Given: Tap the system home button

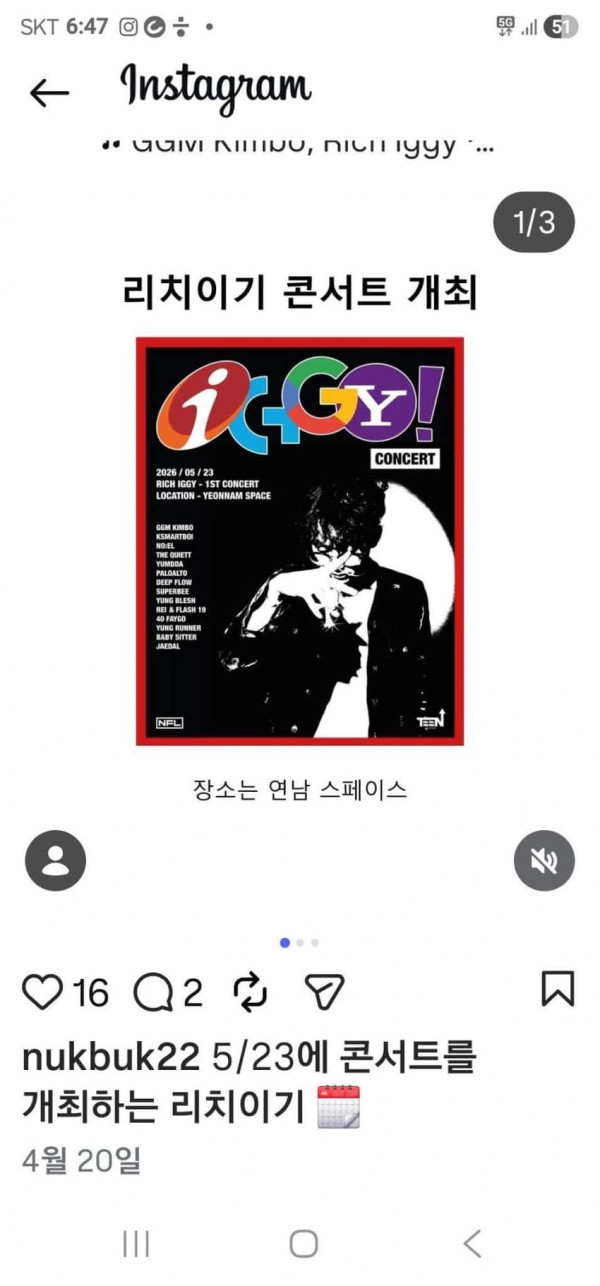Looking at the screenshot, I should (304, 1243).
